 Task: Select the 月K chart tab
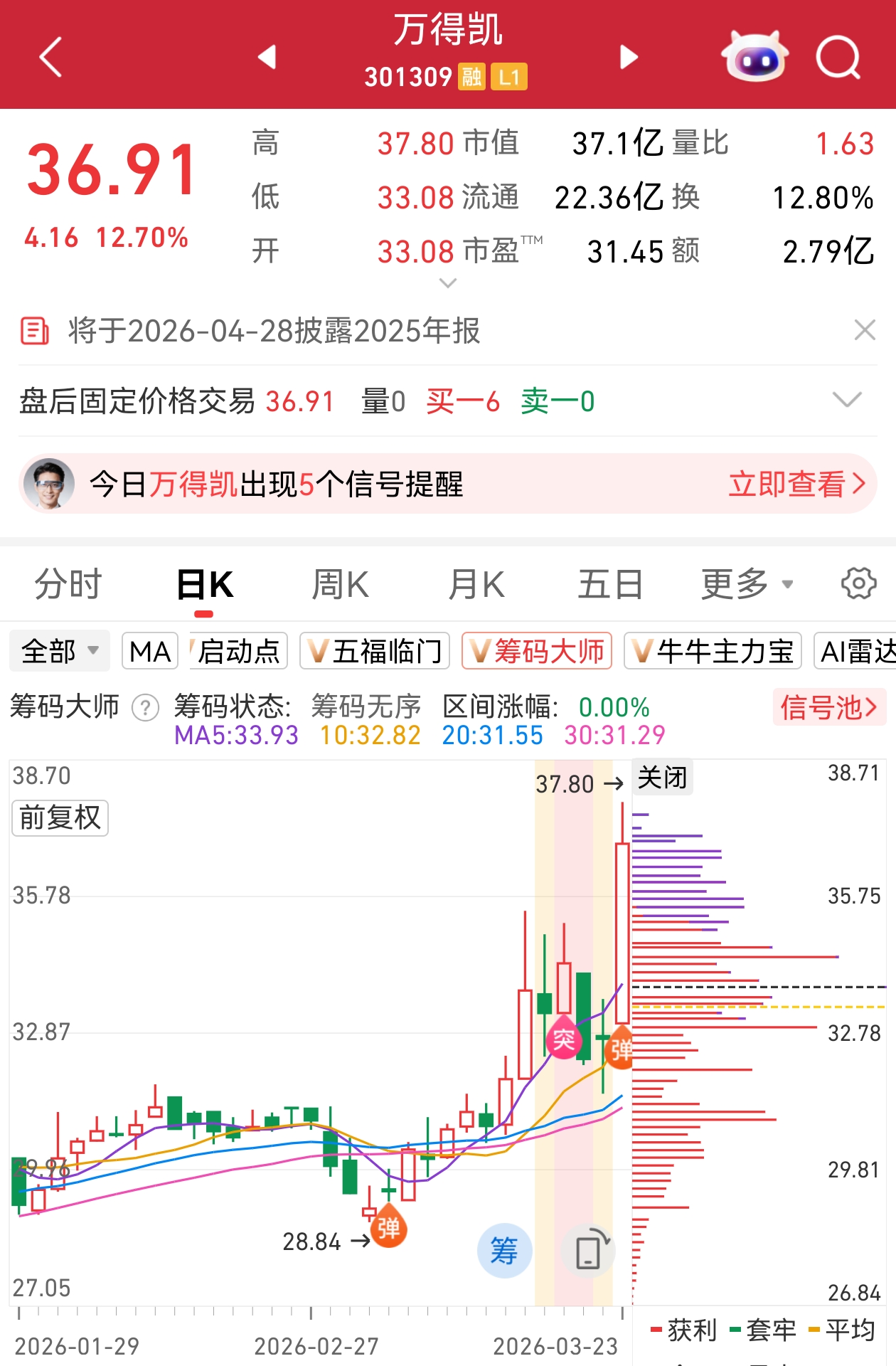(476, 585)
